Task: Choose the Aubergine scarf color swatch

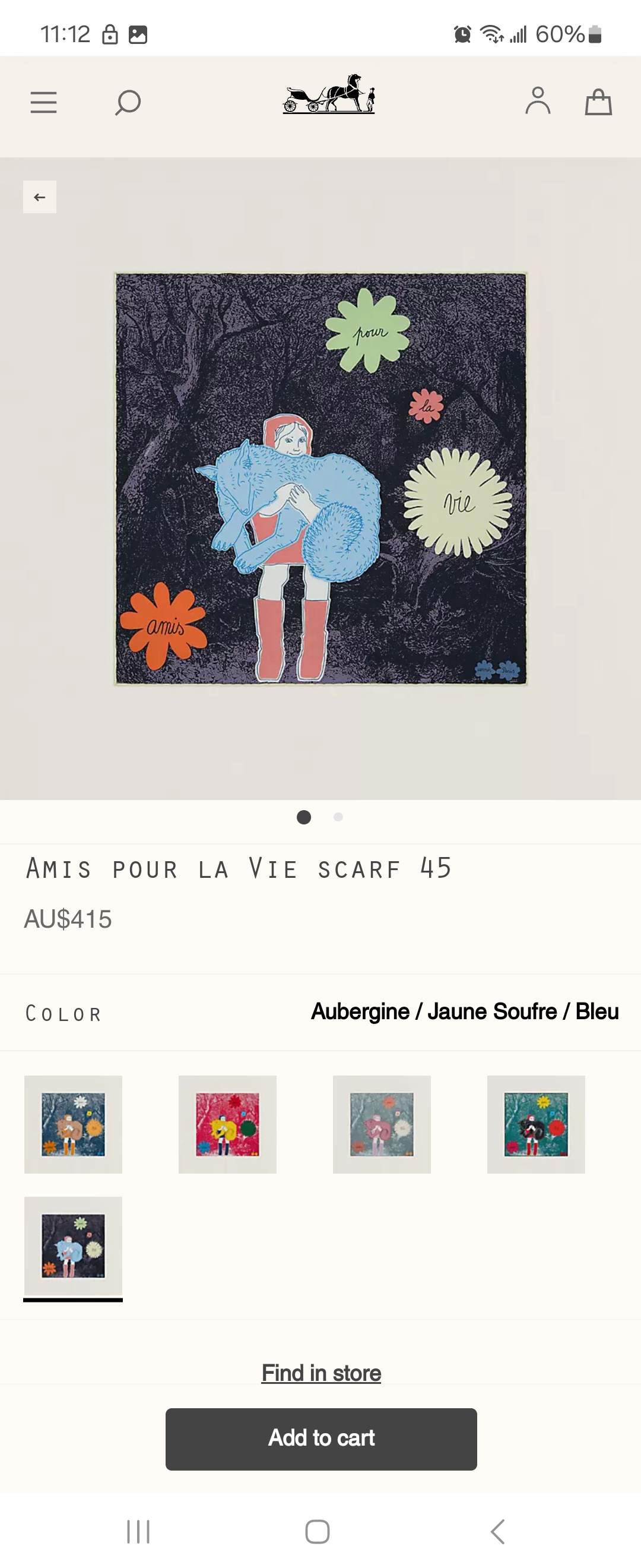Action: 73,1246
